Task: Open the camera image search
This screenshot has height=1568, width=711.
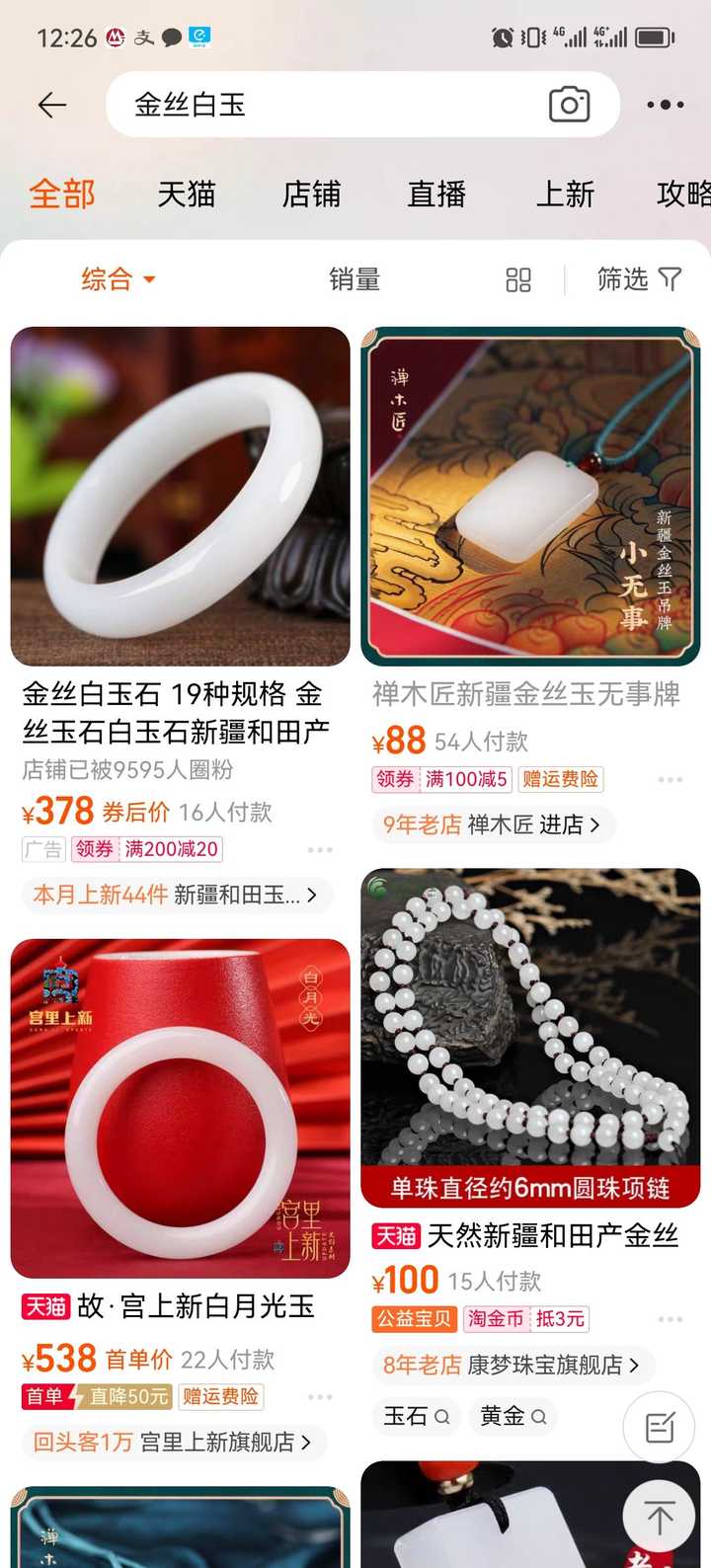Action: point(569,105)
